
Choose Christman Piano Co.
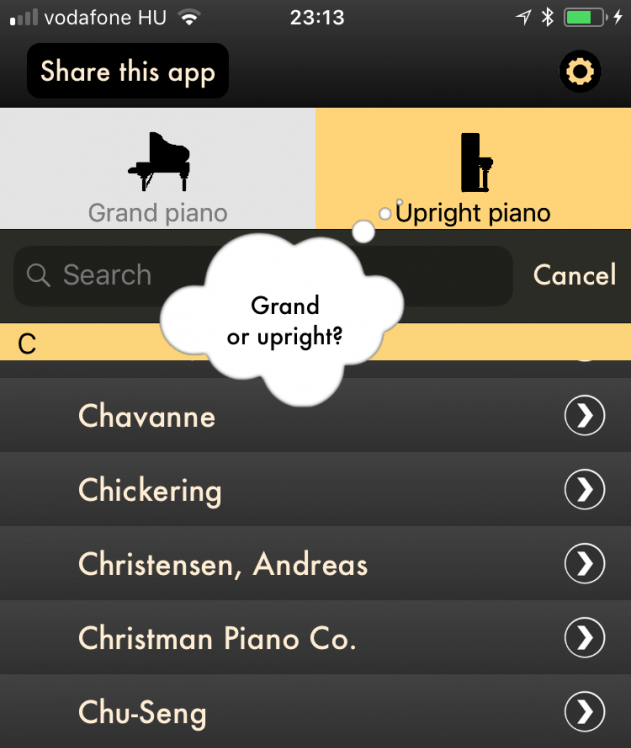click(x=315, y=638)
